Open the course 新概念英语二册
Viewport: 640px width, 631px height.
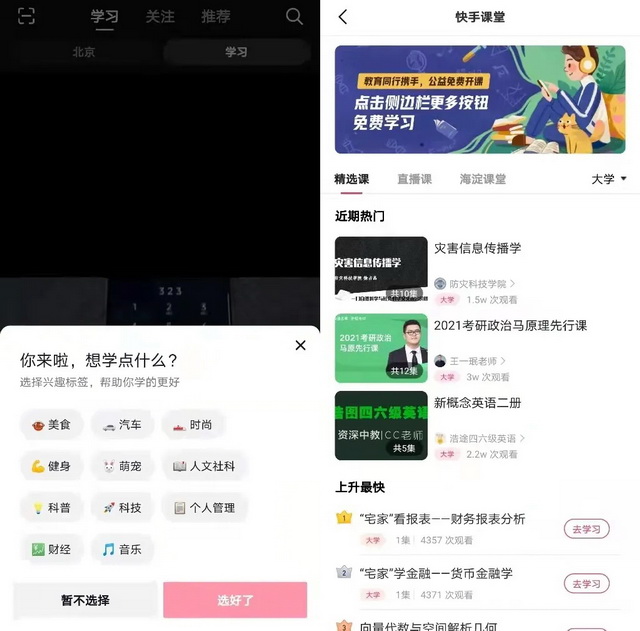pos(477,403)
